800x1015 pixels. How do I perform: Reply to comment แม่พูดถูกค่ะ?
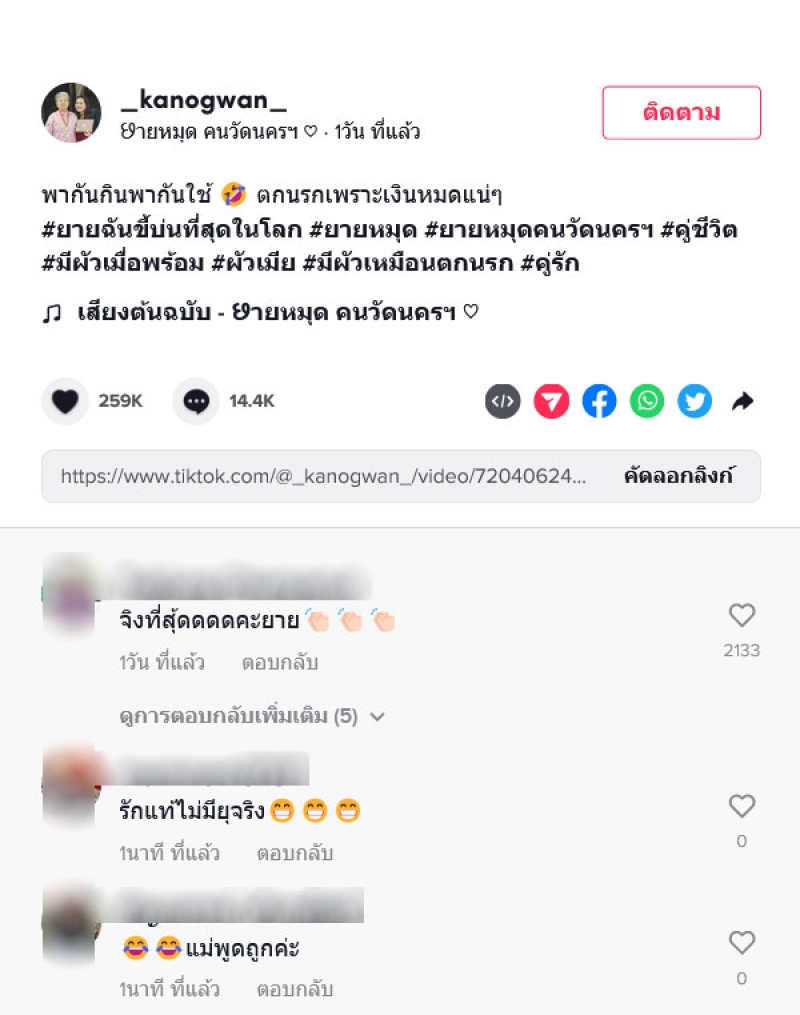295,990
